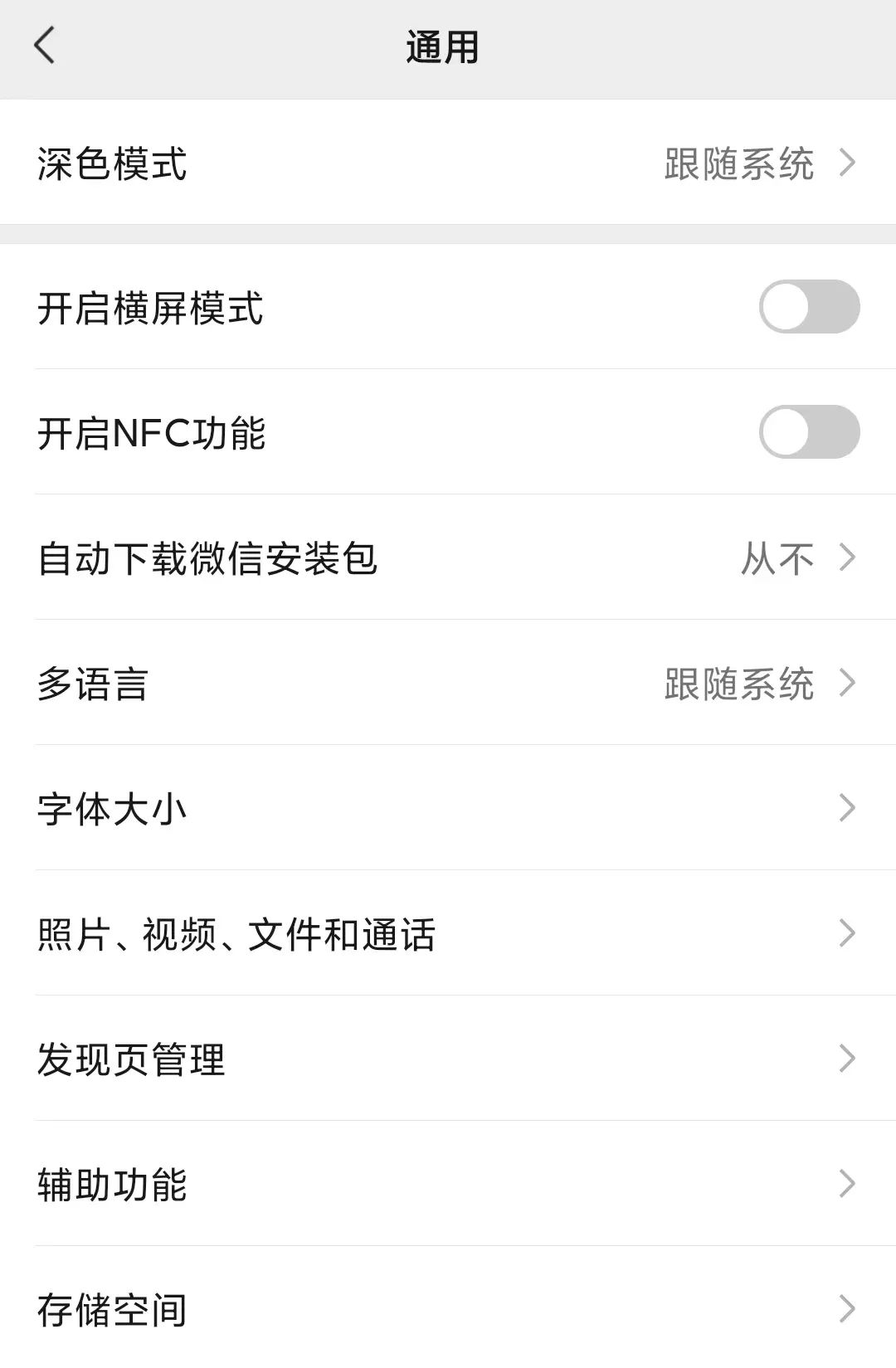Tap 跟随系统 next to dark mode
The image size is (896, 1368).
(x=738, y=162)
